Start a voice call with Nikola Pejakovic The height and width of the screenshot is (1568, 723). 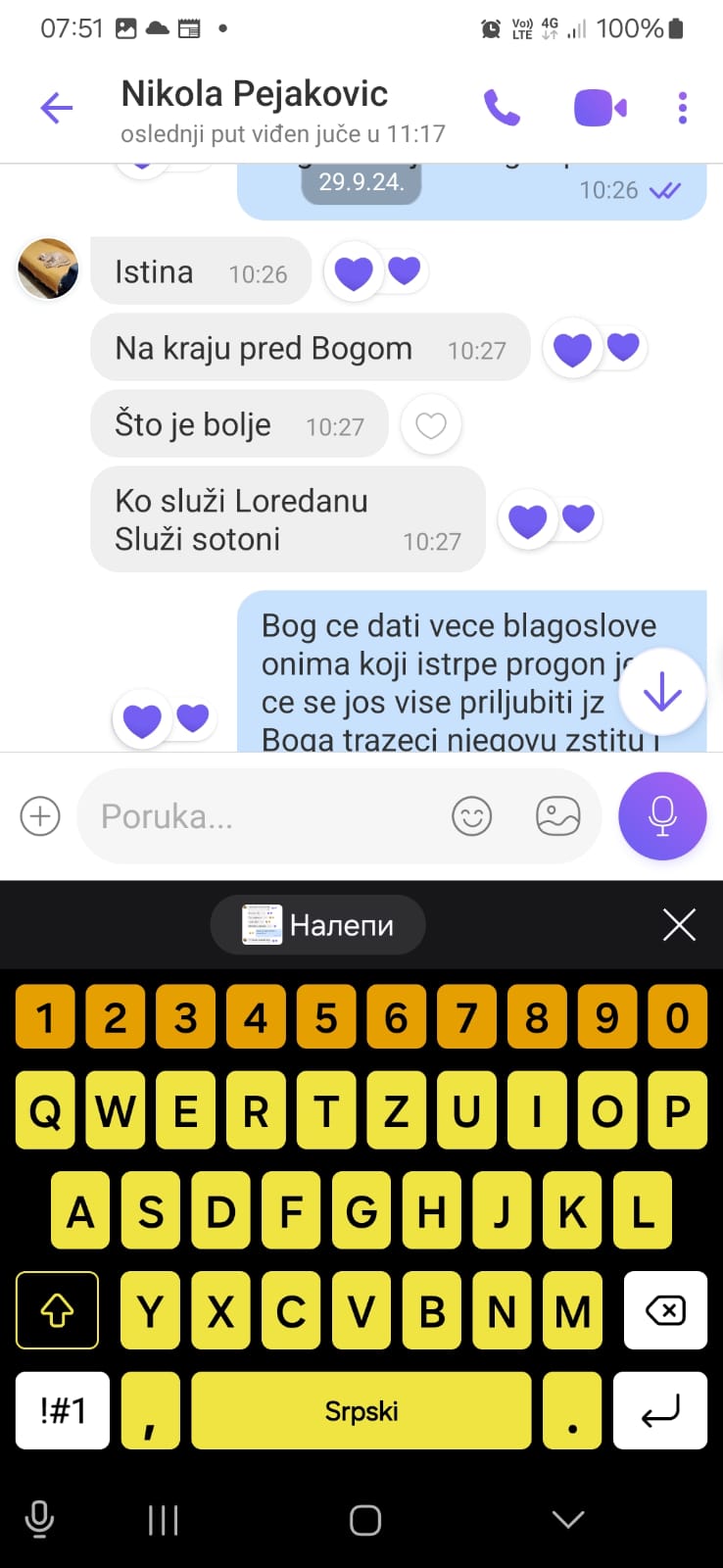pos(502,108)
